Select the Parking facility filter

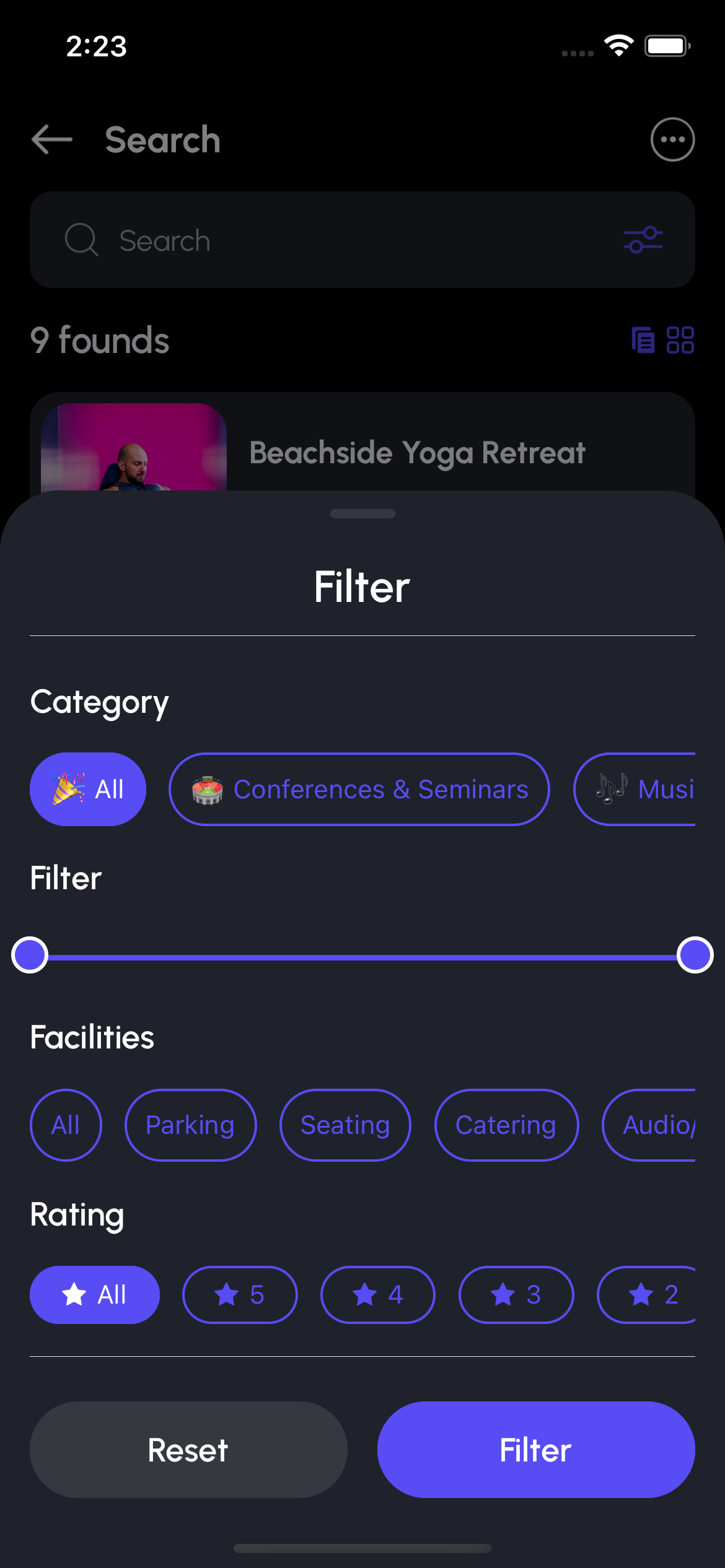coord(190,1125)
